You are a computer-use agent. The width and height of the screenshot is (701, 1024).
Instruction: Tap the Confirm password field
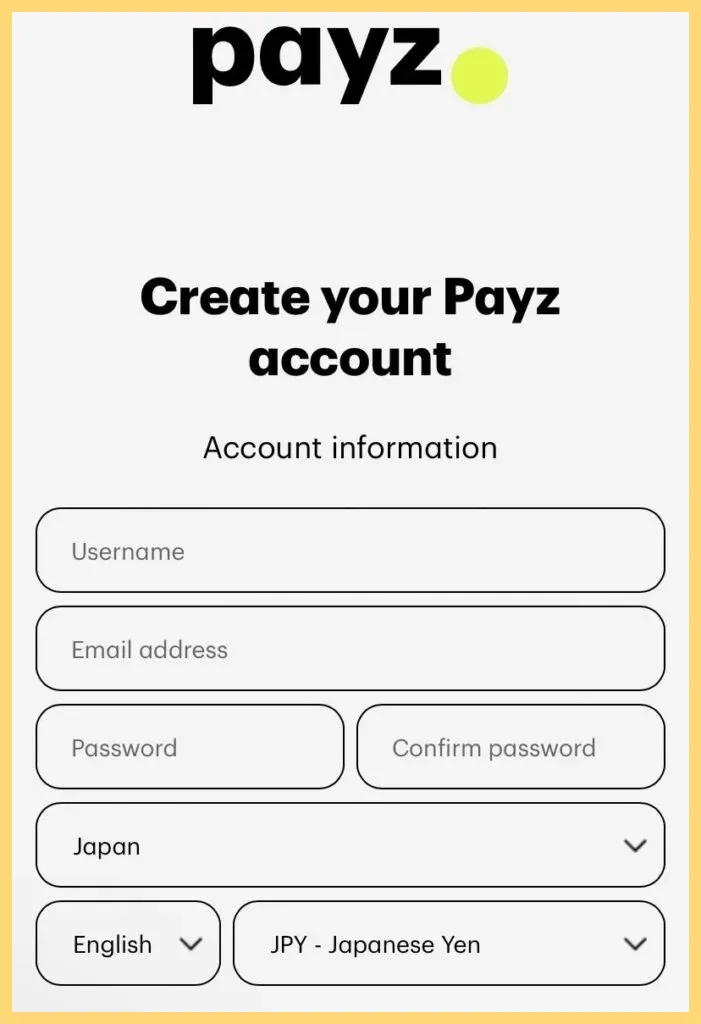pyautogui.click(x=510, y=747)
